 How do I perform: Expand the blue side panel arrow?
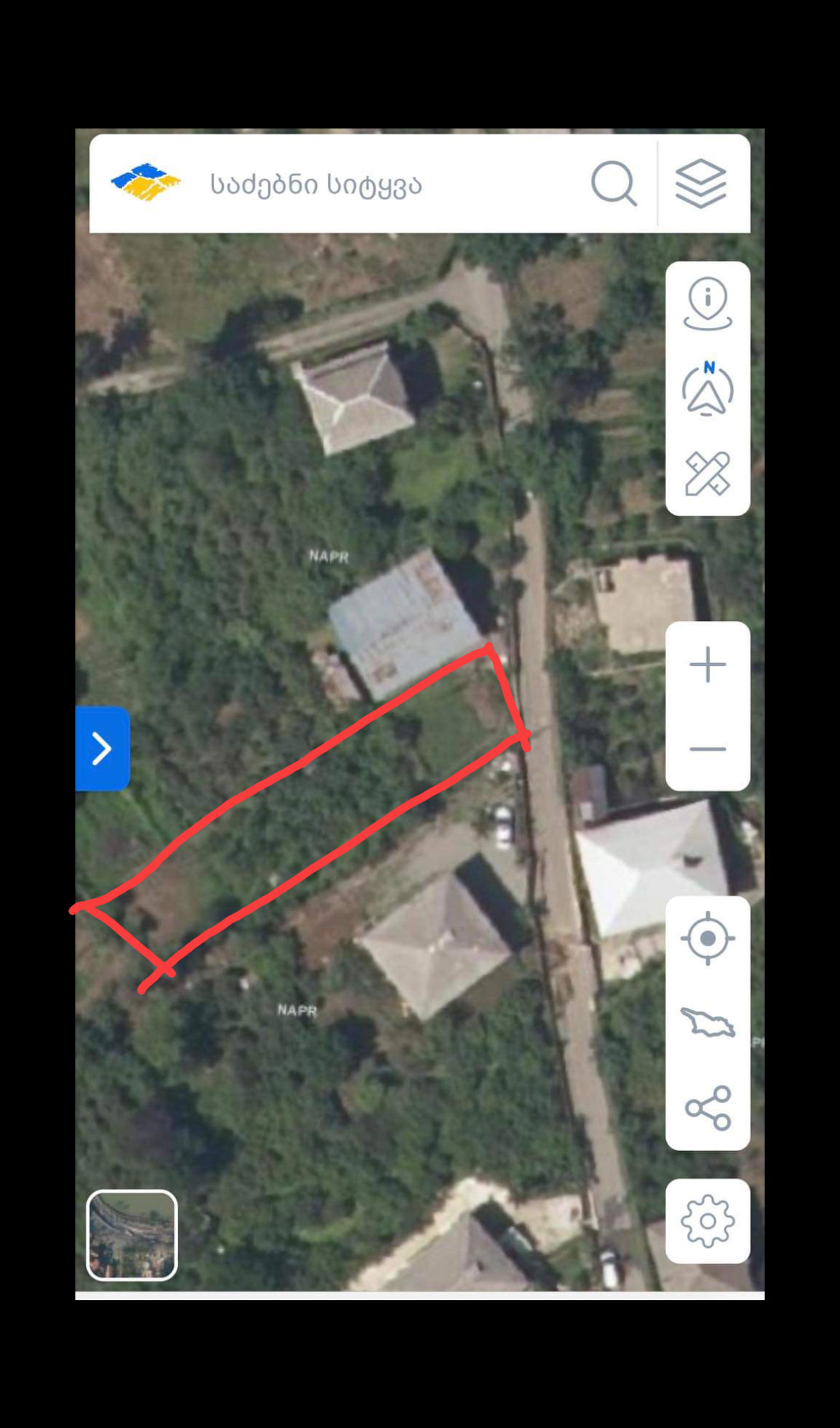tap(103, 749)
